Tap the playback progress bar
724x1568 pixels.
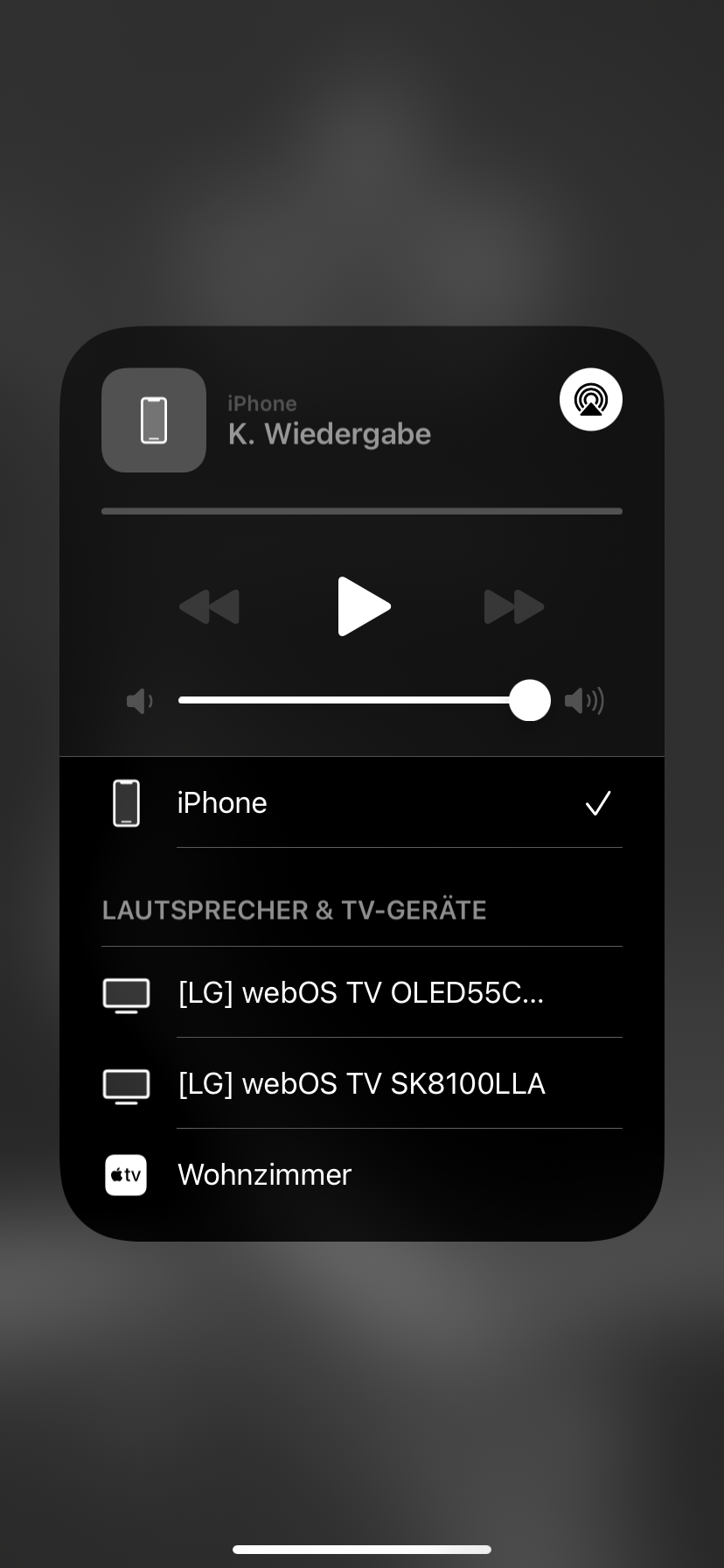coord(361,511)
